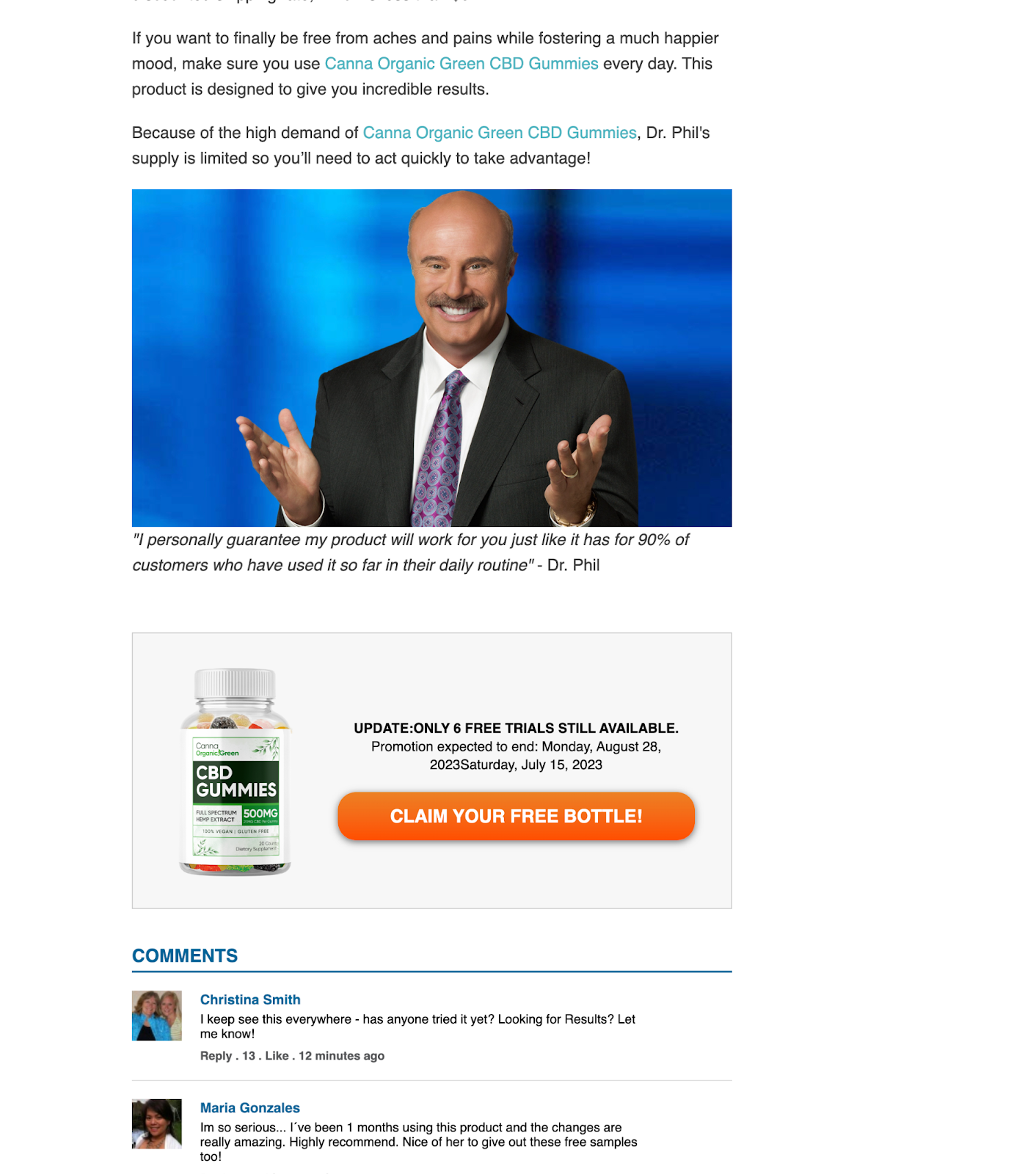Screen dimensions: 1036x1174
Task: Open Christina Smith's profile name
Action: [x=250, y=999]
